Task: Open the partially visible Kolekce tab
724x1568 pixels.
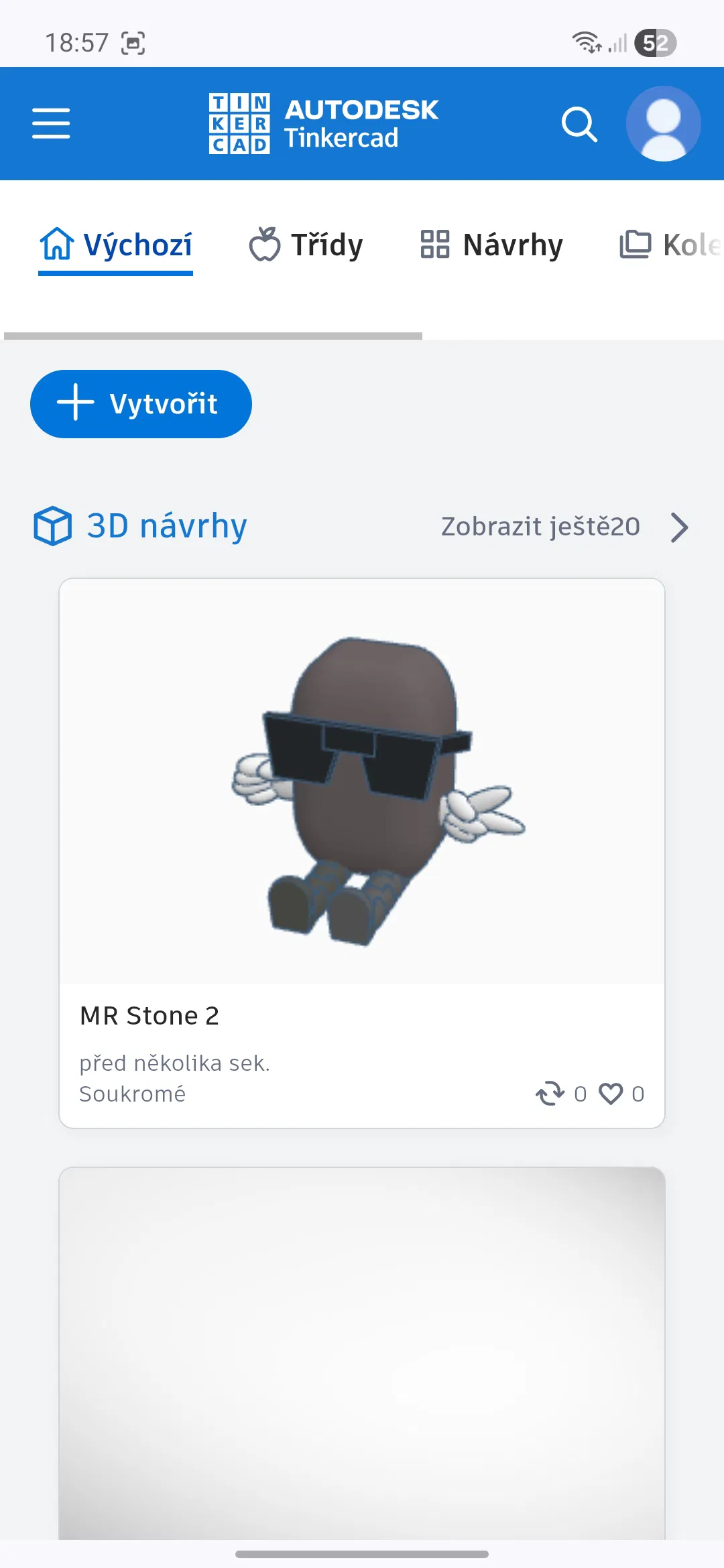Action: click(670, 245)
